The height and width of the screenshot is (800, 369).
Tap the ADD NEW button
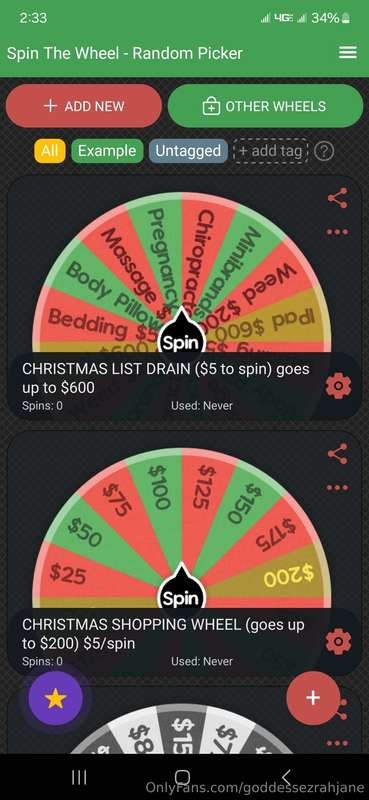84,106
